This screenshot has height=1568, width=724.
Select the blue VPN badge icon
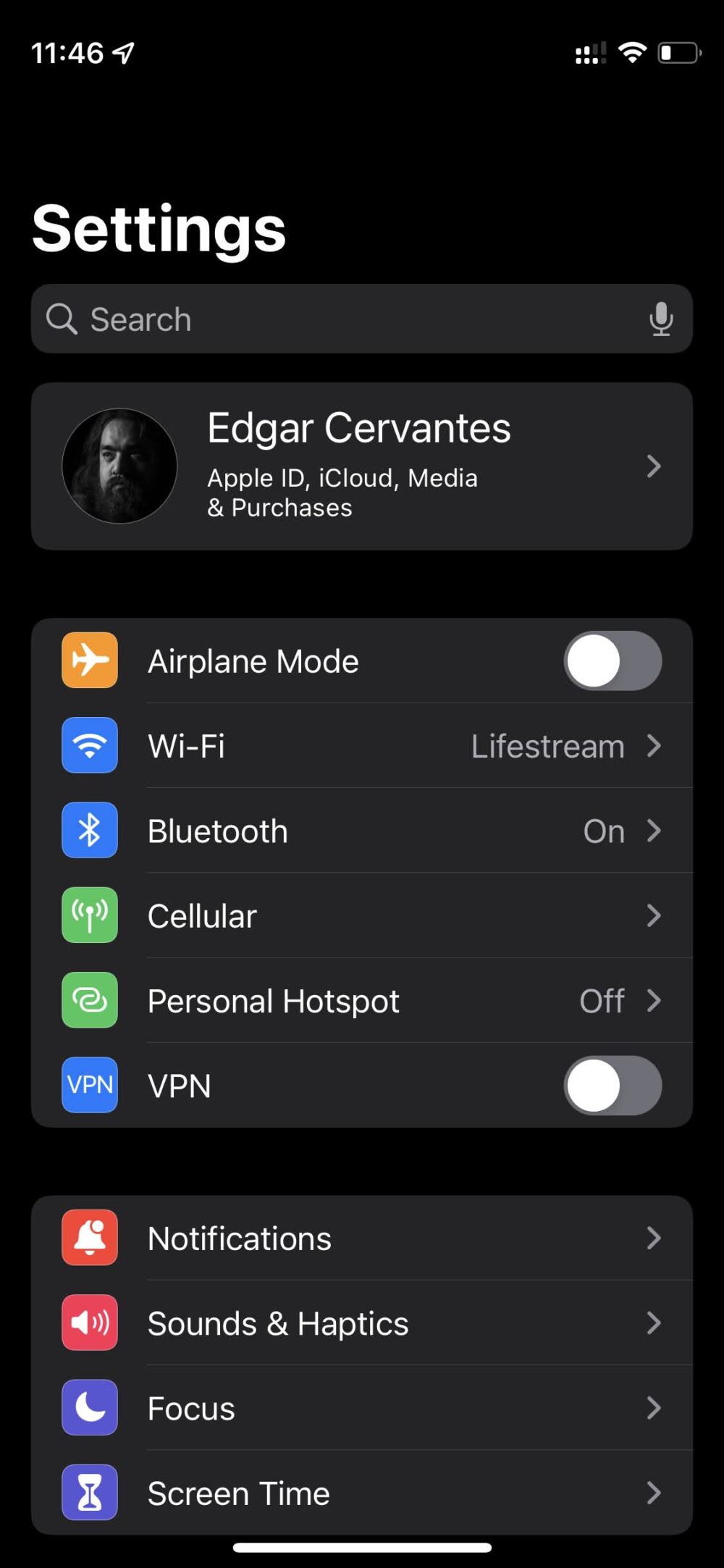pyautogui.click(x=89, y=1086)
